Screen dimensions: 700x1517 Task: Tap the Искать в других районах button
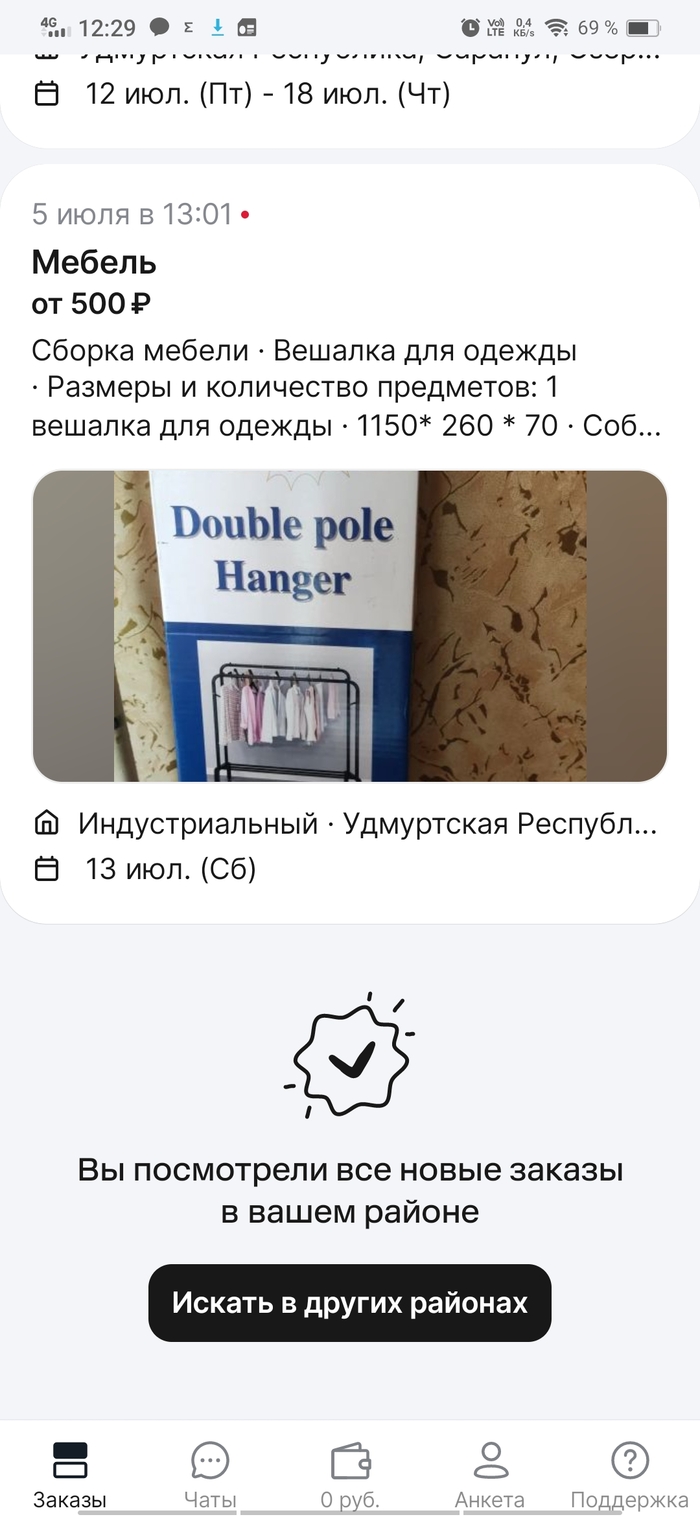349,1302
